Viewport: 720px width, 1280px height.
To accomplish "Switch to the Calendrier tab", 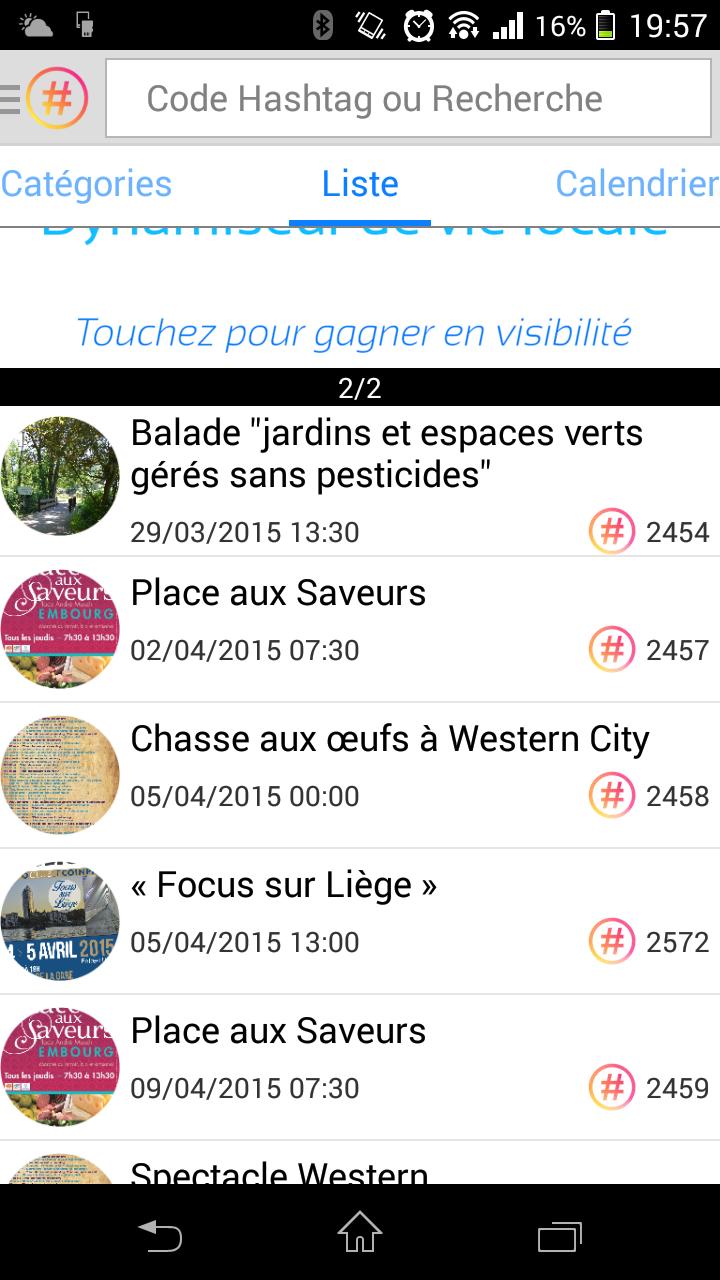I will click(636, 184).
